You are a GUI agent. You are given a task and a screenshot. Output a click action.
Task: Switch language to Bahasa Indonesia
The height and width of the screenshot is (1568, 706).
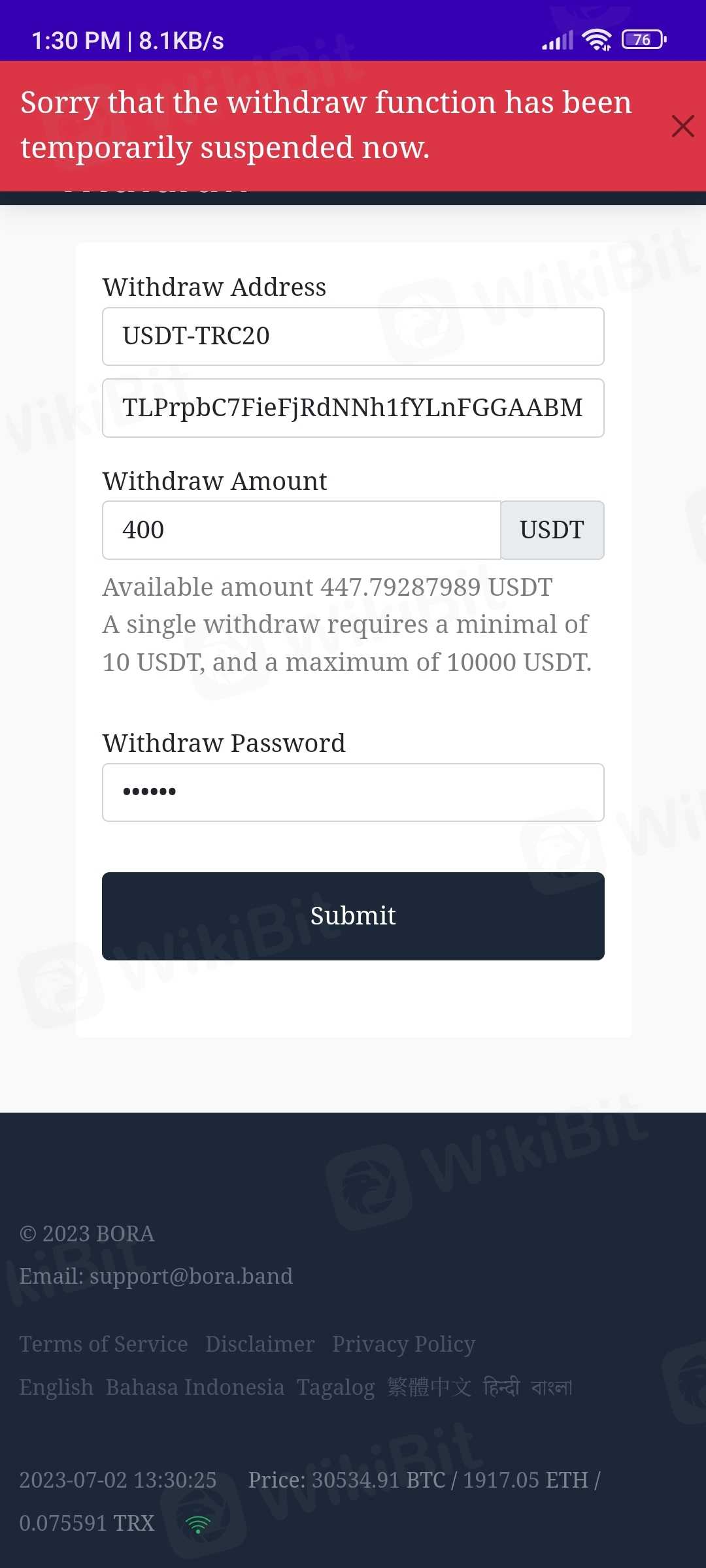[195, 1387]
